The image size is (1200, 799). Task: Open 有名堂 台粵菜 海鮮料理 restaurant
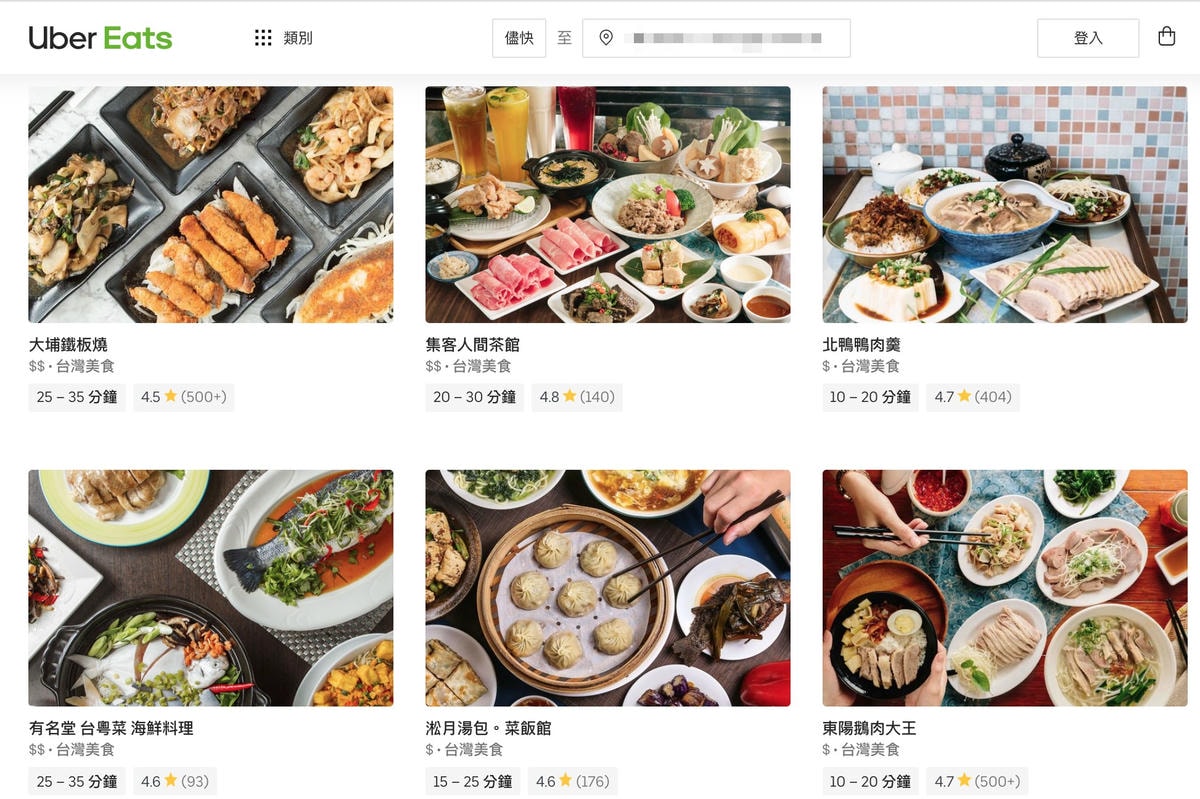tap(210, 588)
